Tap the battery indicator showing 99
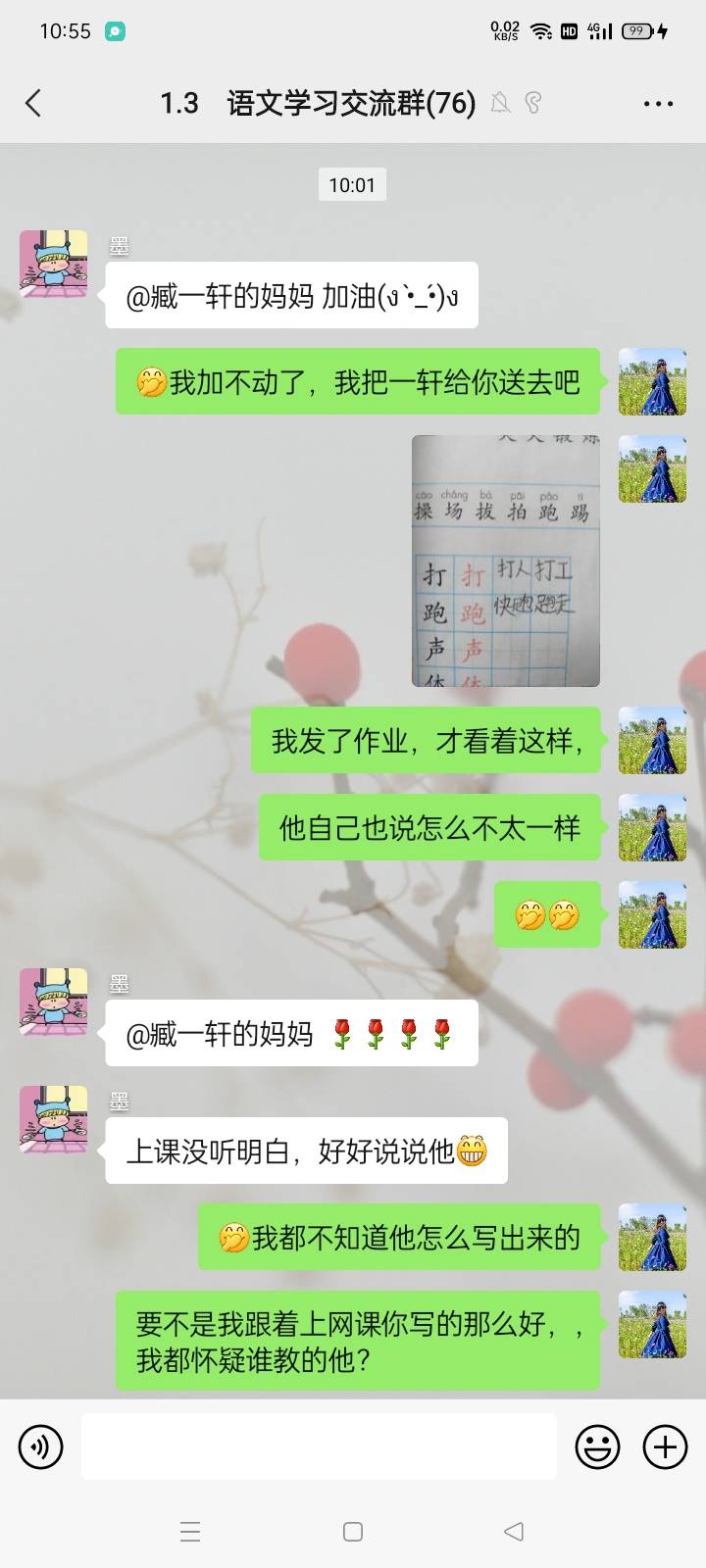The height and width of the screenshot is (1568, 706). tap(637, 30)
